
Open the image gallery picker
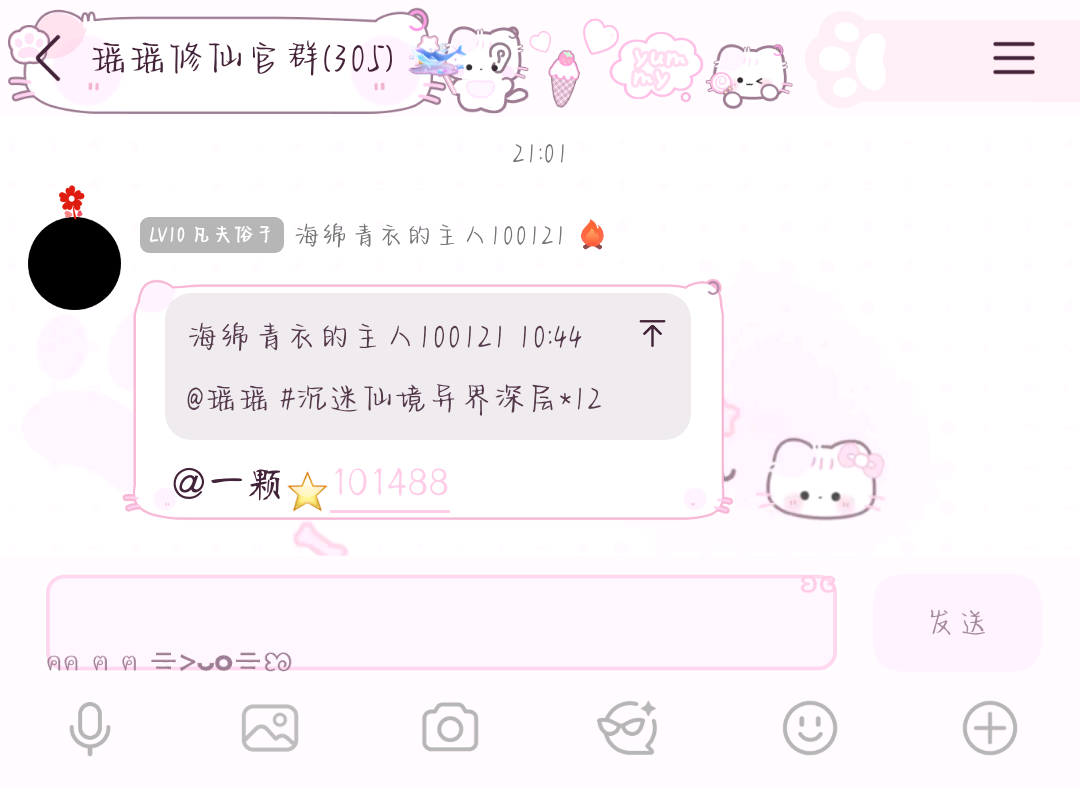pyautogui.click(x=270, y=728)
